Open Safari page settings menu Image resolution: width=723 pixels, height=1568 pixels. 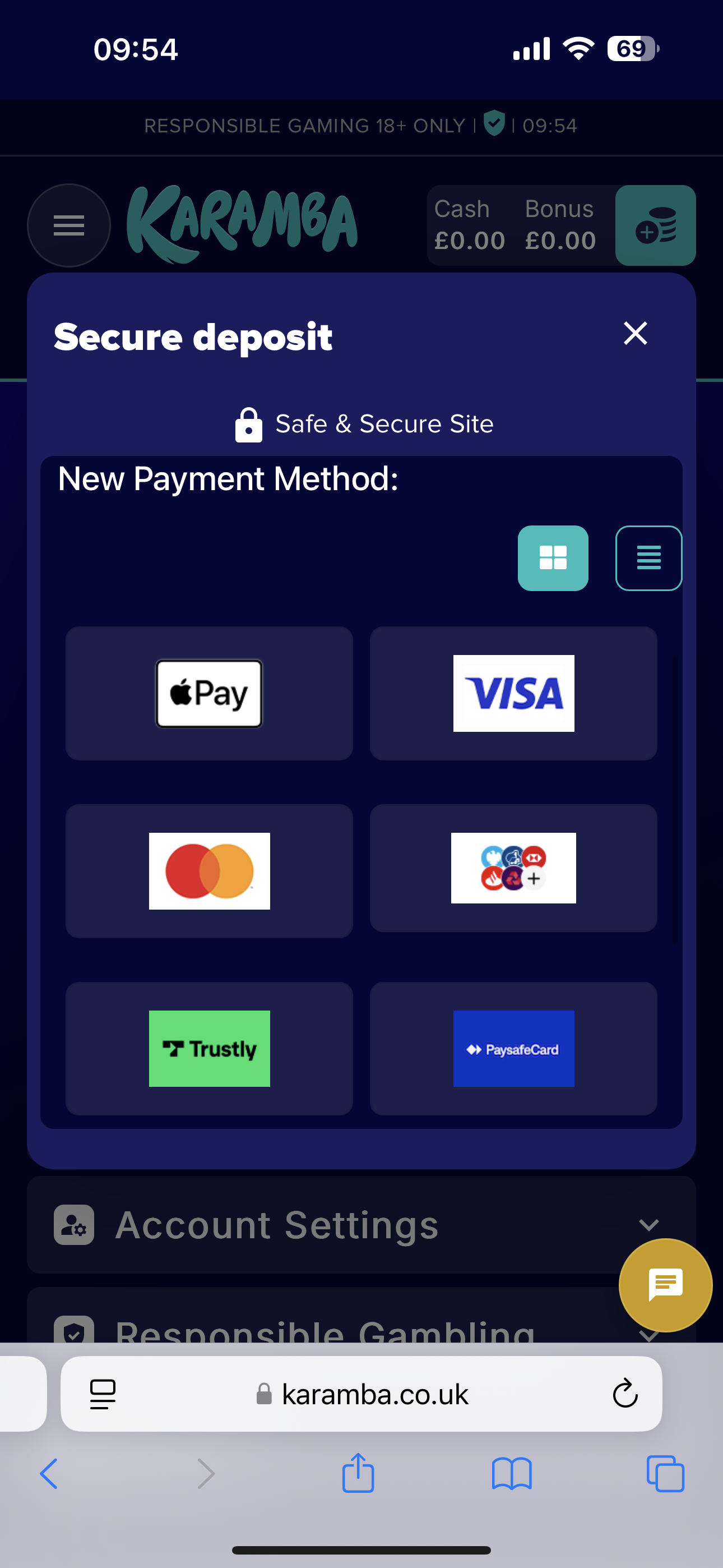coord(102,1394)
